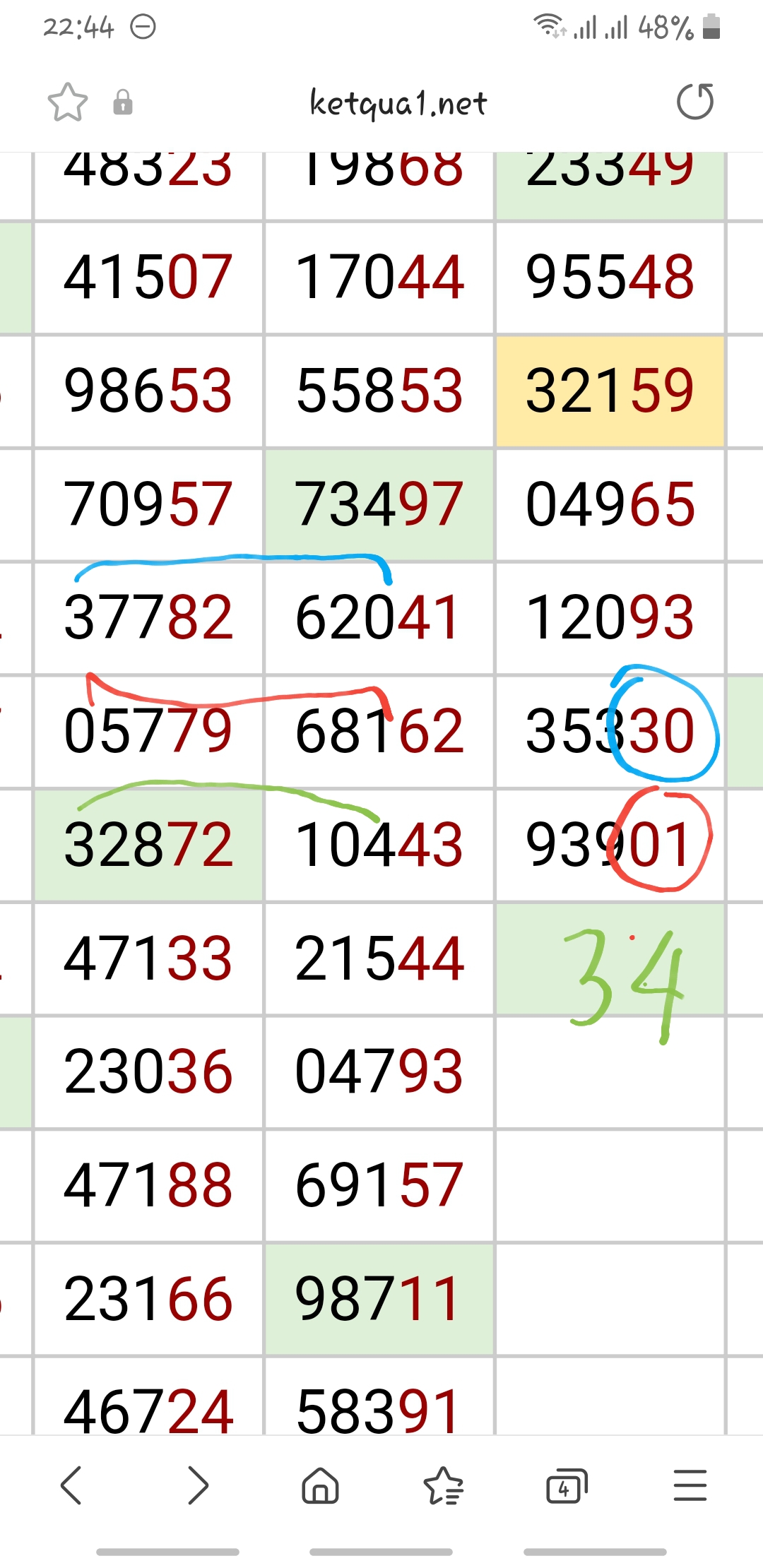Open the bookmarks list
This screenshot has height=1568, width=763.
pyautogui.click(x=443, y=1485)
